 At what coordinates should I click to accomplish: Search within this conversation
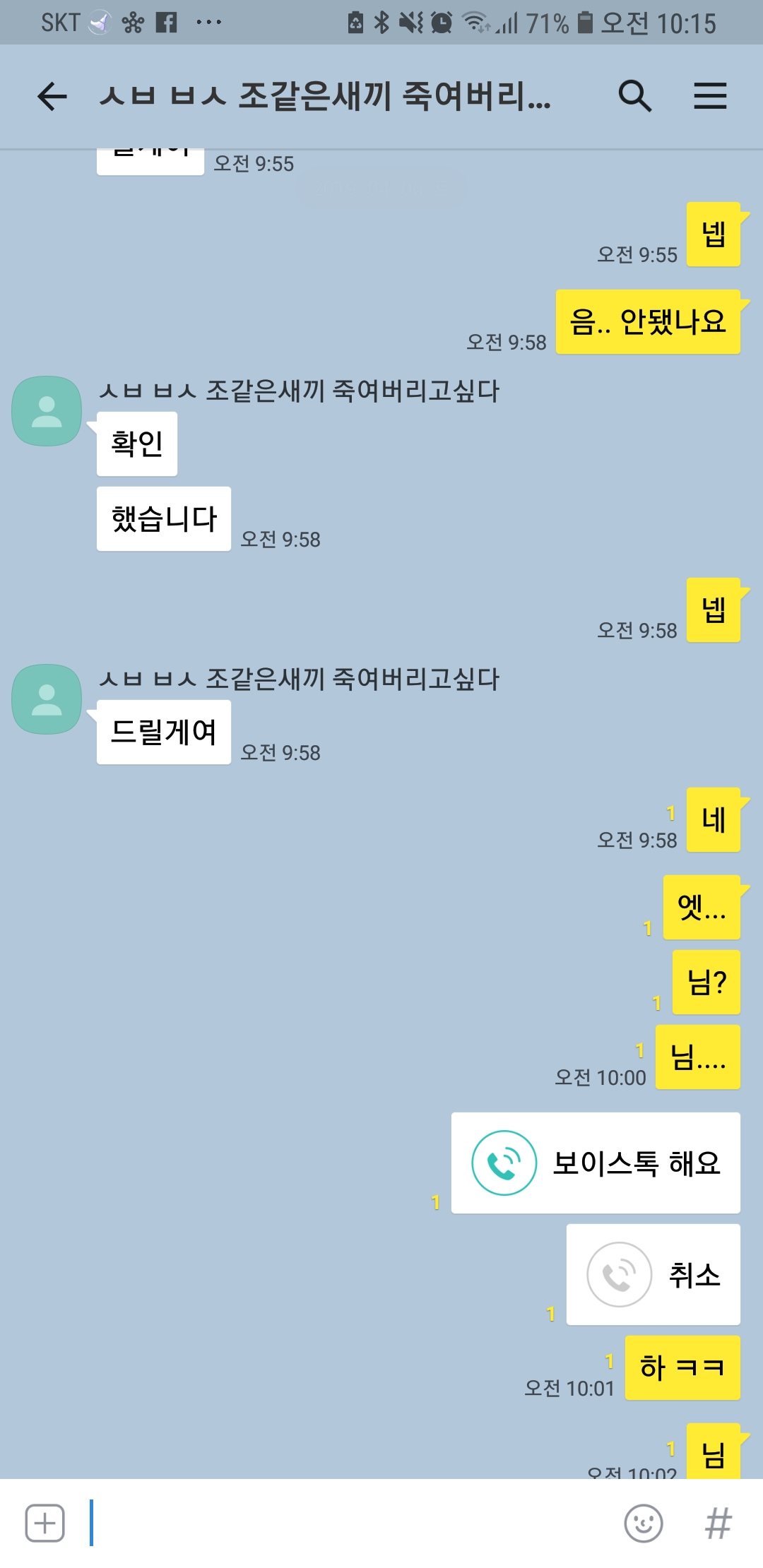634,96
